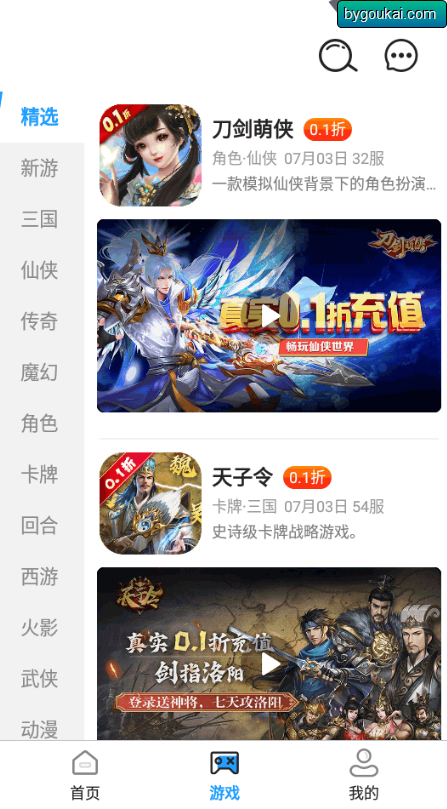The image size is (447, 809).
Task: Select the 三国 category
Action: [40, 219]
